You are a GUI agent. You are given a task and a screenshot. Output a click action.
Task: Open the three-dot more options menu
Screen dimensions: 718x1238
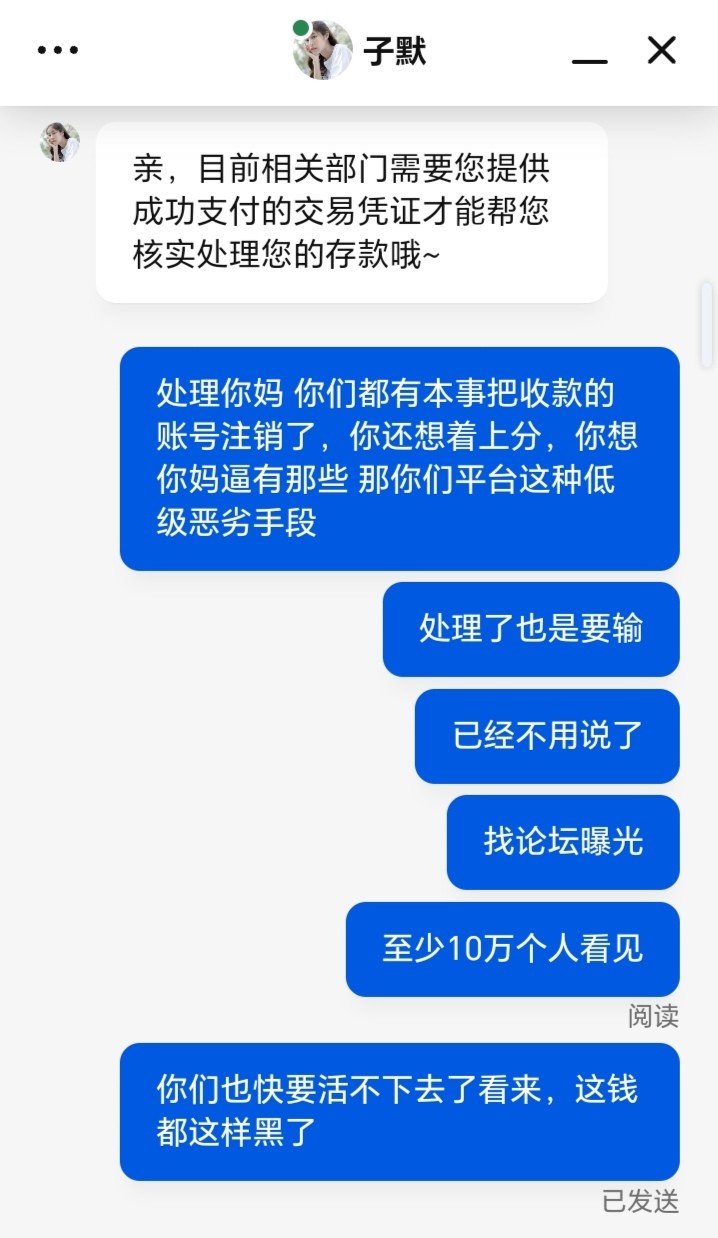tap(57, 50)
